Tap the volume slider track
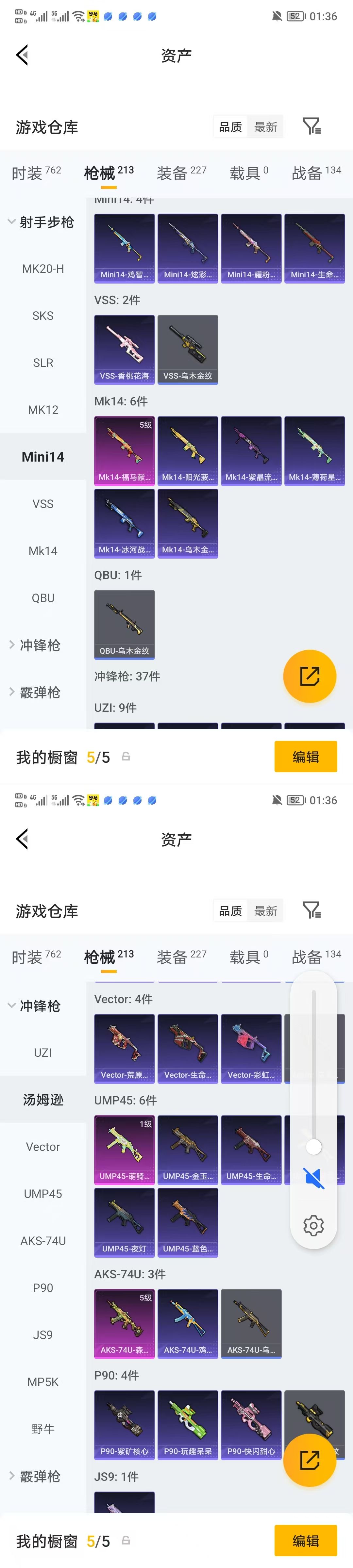Screen dimensions: 353x1568 click(x=313, y=1065)
